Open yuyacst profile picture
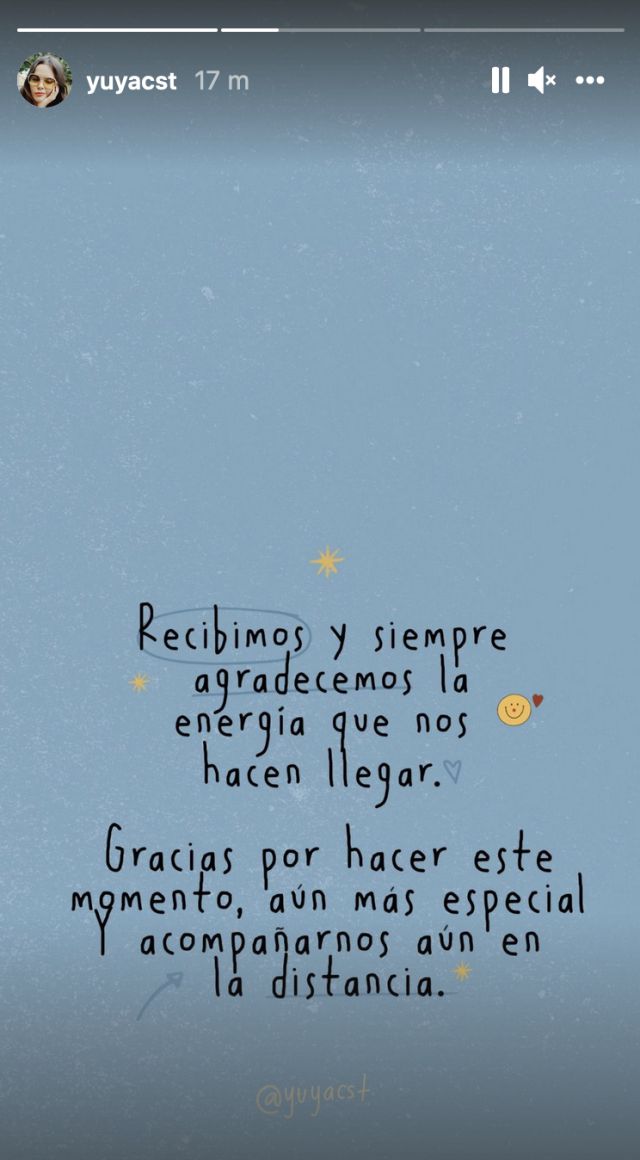 (44, 81)
